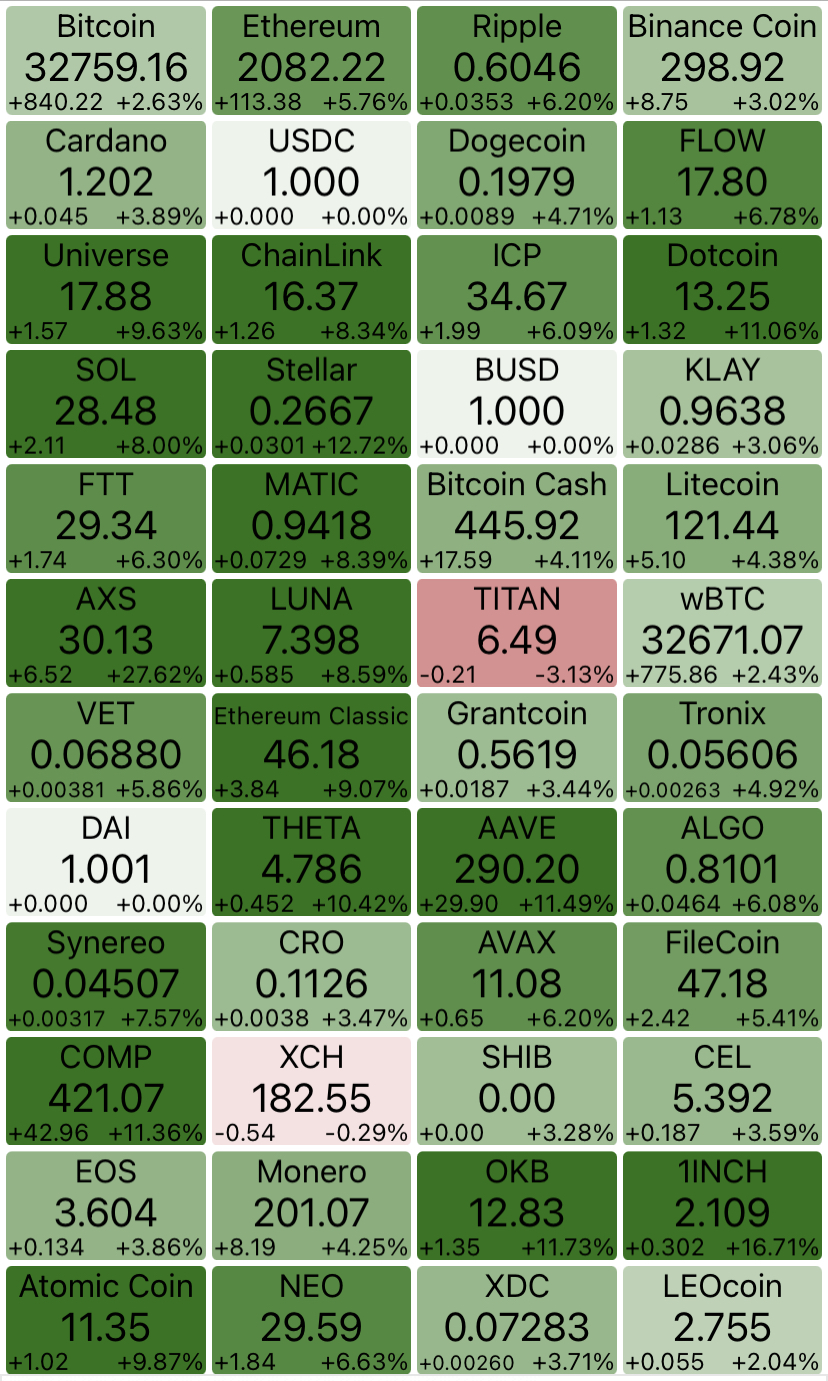Select the AXS tile

[106, 633]
